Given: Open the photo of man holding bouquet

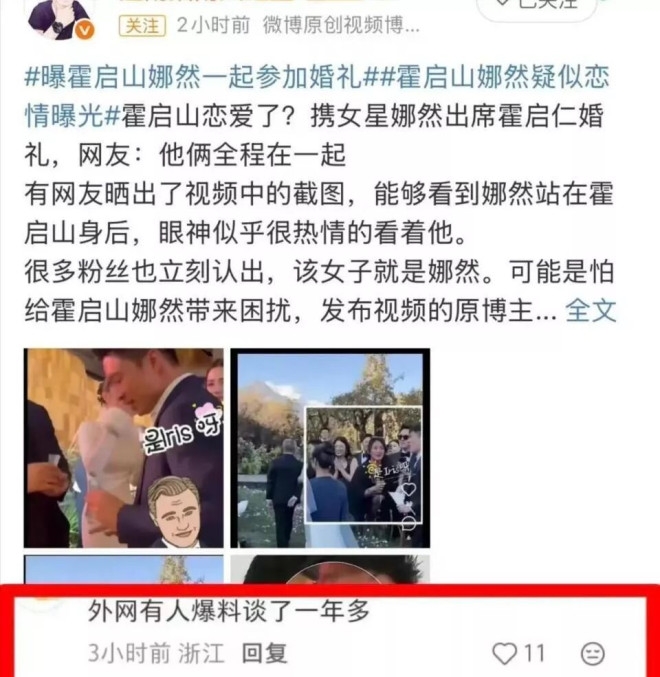Looking at the screenshot, I should 124,447.
